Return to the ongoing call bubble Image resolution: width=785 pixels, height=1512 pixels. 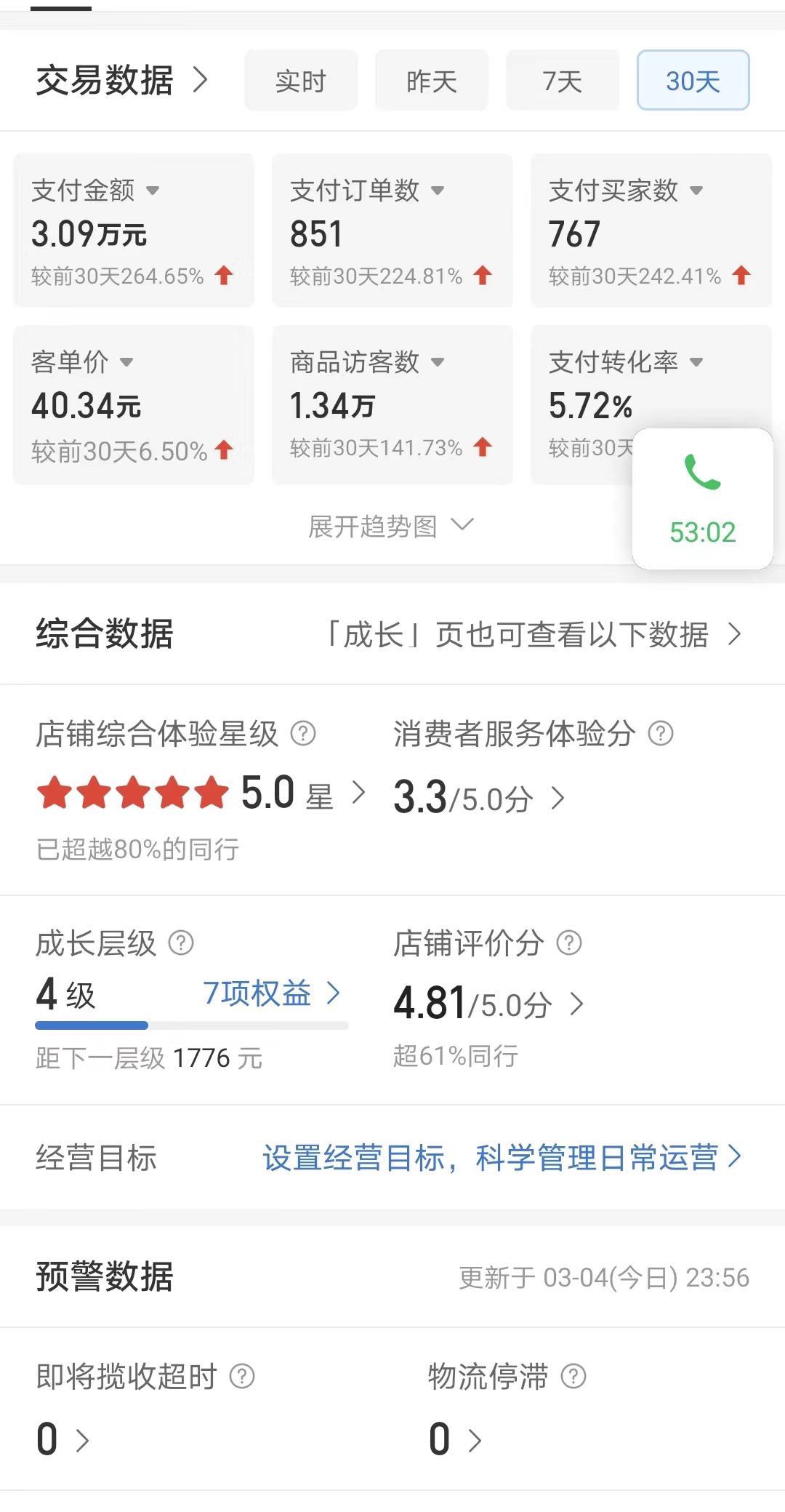point(702,499)
